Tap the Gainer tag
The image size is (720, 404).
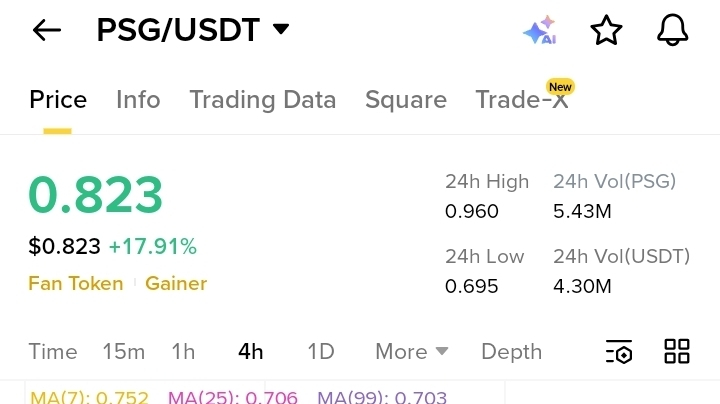(176, 284)
